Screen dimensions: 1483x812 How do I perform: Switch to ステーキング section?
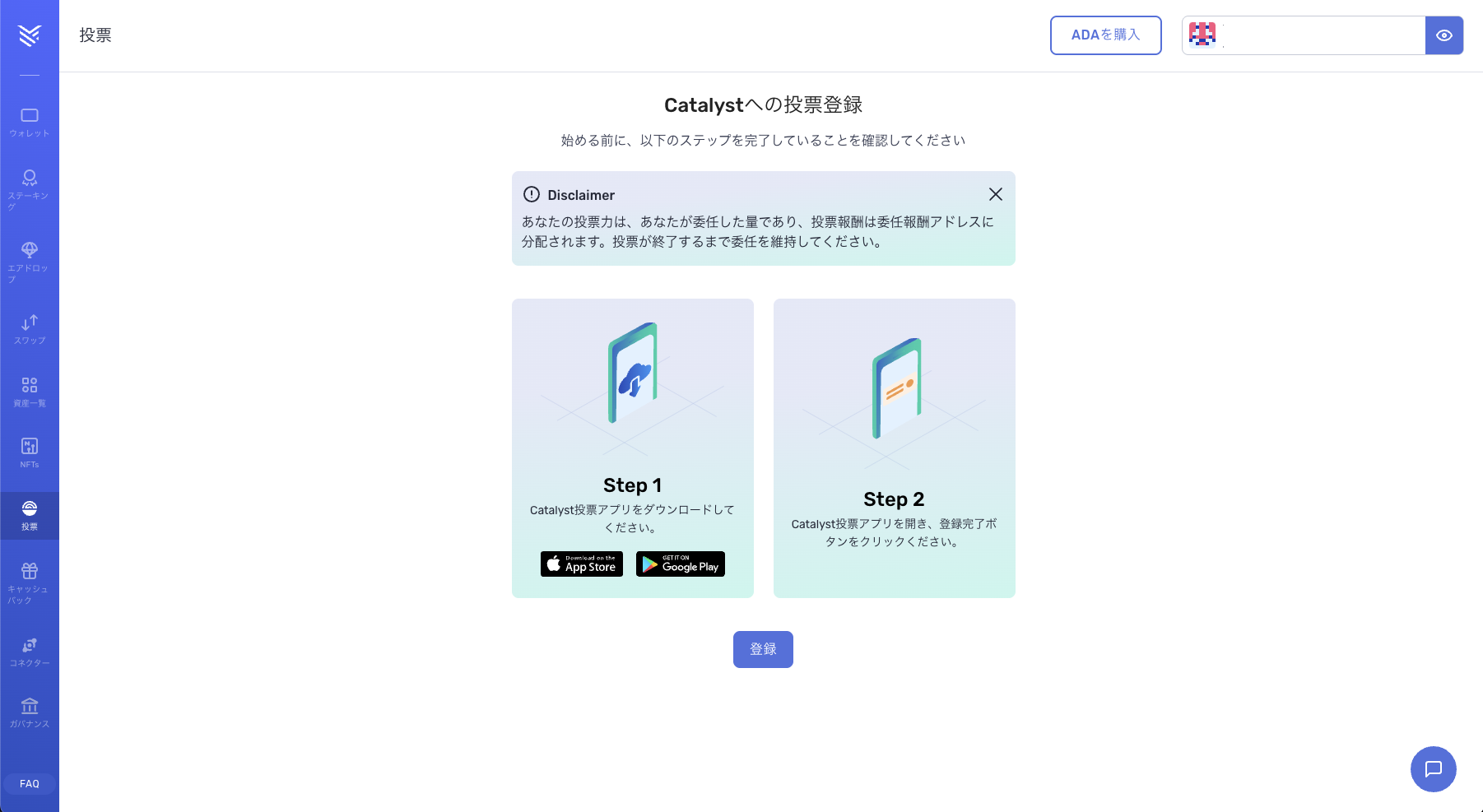click(x=30, y=188)
